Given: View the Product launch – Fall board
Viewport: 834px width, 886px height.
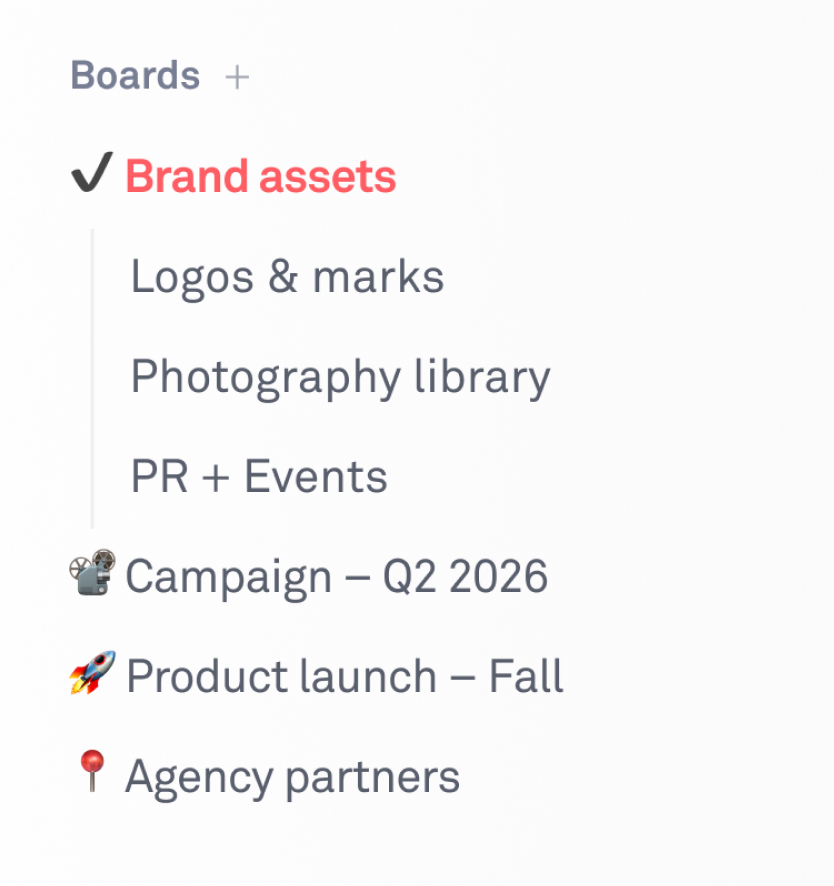Looking at the screenshot, I should 344,677.
